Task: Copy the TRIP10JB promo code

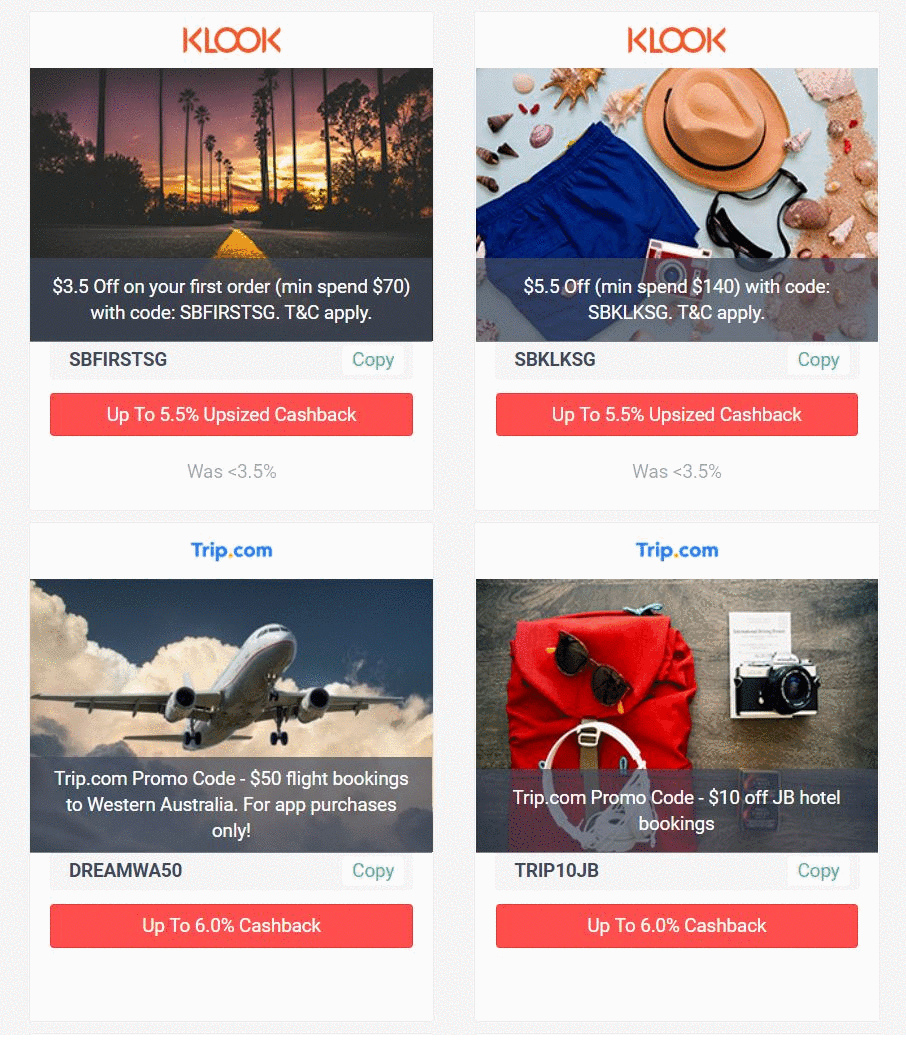Action: click(817, 871)
